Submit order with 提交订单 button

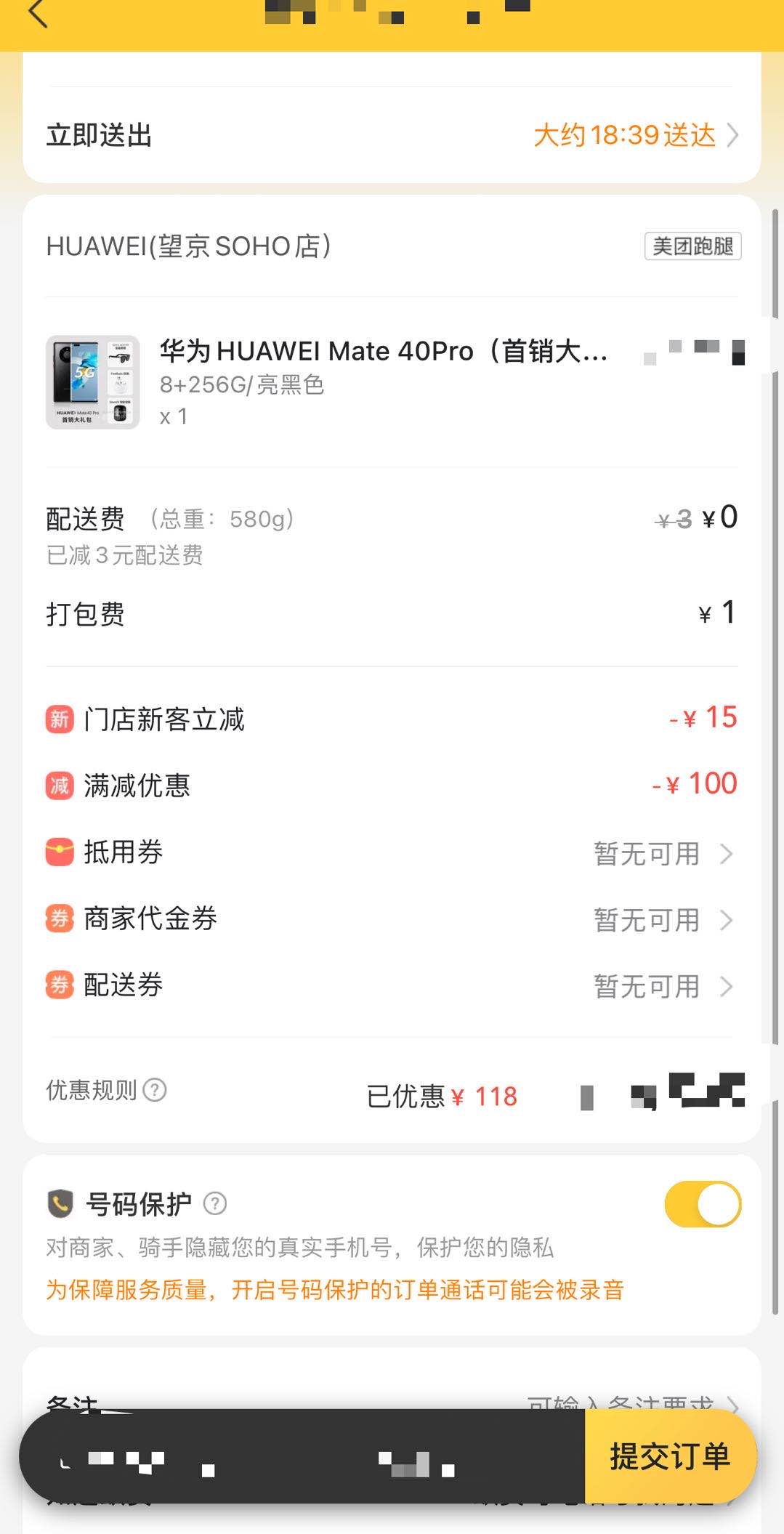670,1456
